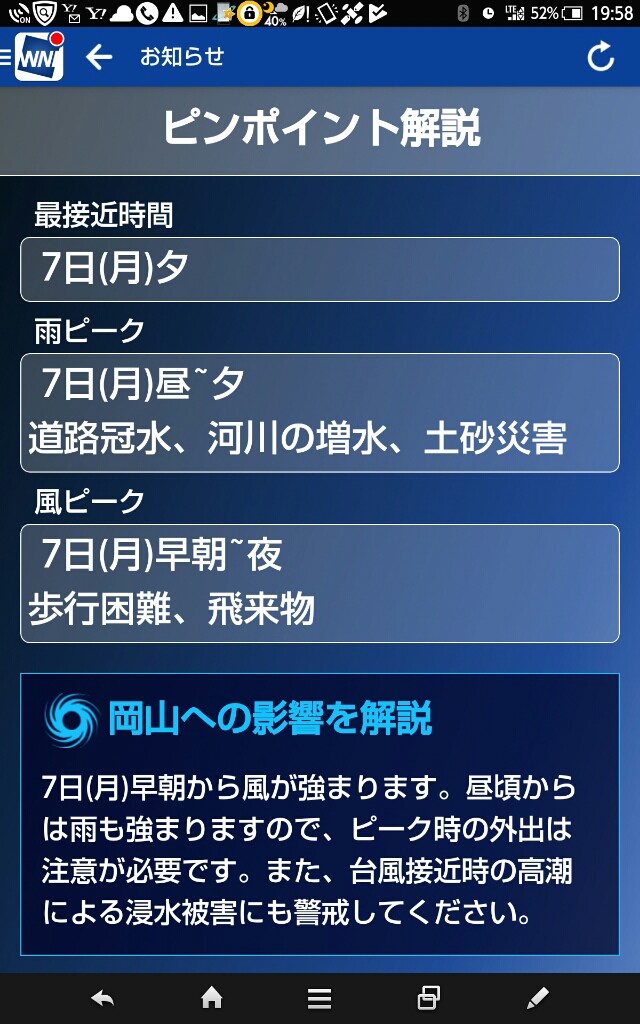Refresh the page with the reload icon
The image size is (640, 1024).
point(600,57)
